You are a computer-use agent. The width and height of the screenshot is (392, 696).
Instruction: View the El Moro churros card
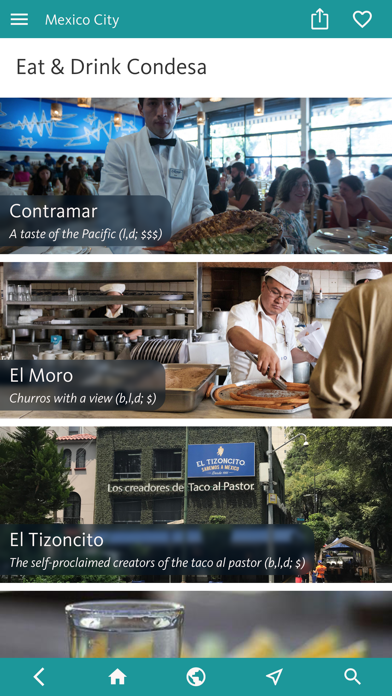coord(196,340)
